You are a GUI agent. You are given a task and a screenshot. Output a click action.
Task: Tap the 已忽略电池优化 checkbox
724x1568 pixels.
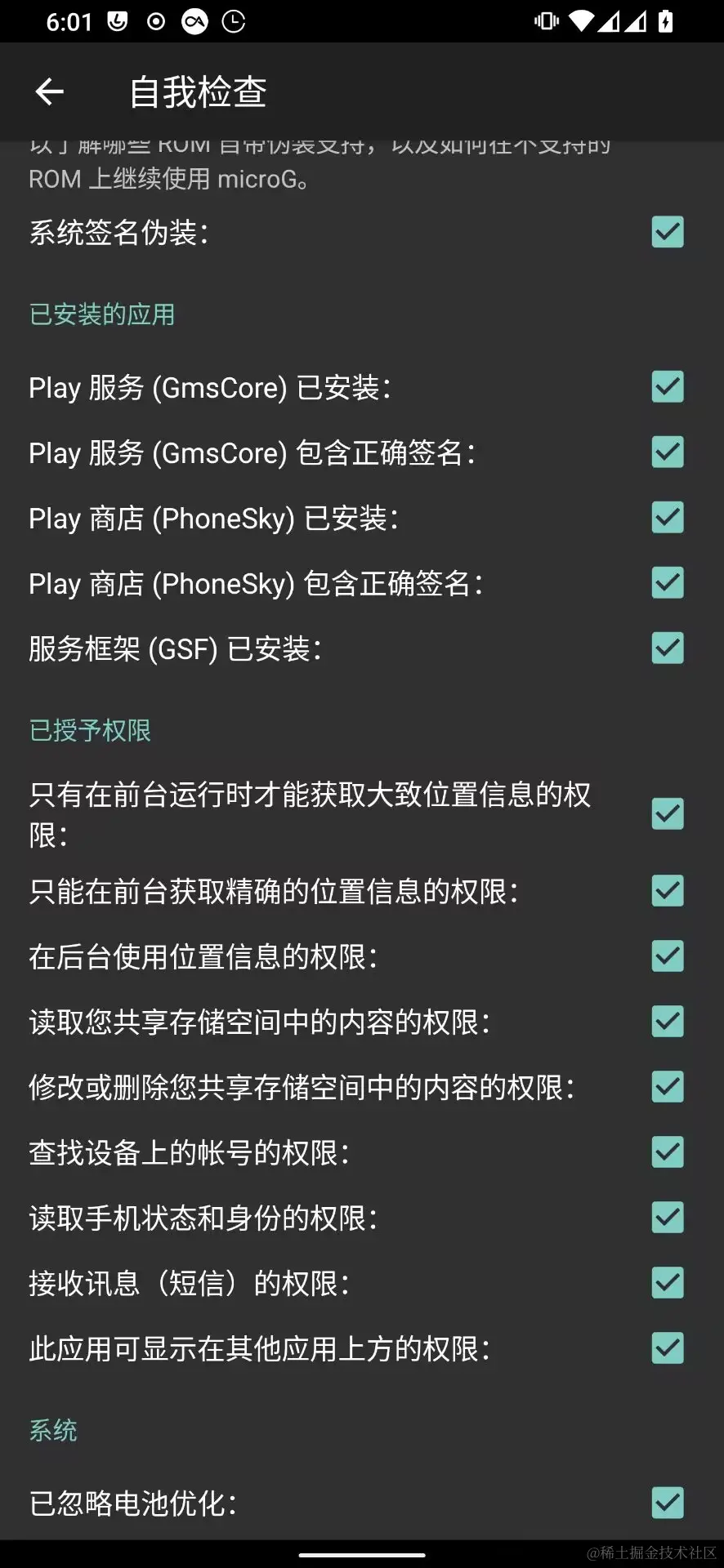click(668, 1503)
